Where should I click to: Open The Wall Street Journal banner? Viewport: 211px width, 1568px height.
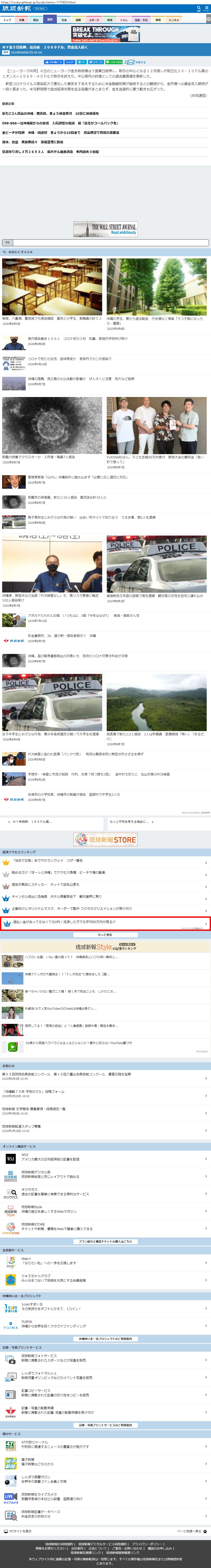coord(105,229)
